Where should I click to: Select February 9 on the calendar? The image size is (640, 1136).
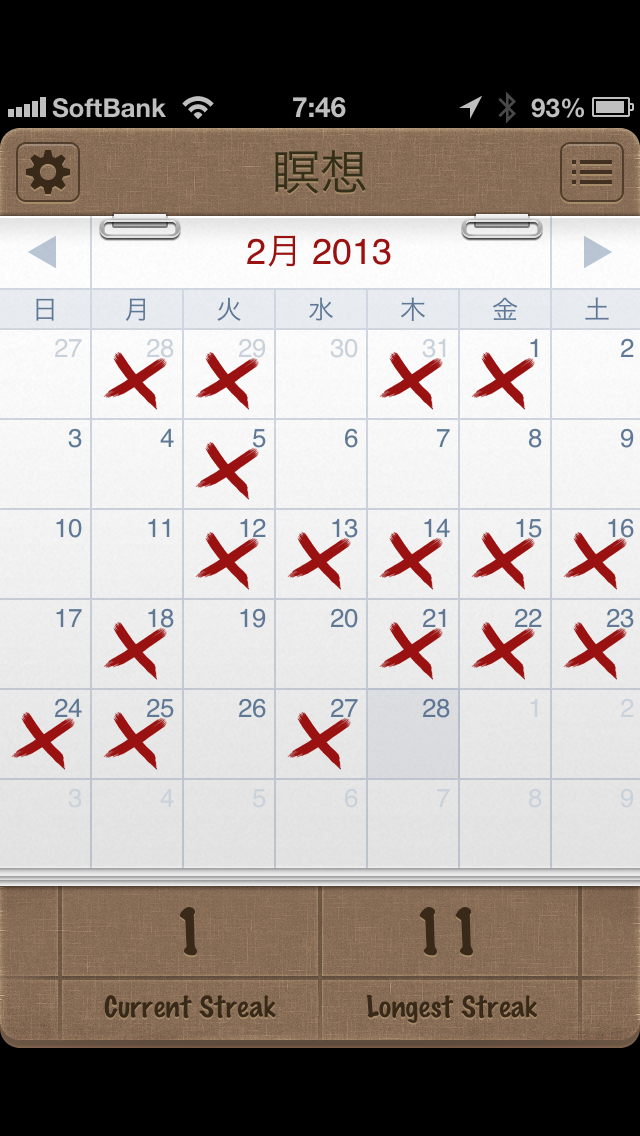[596, 464]
